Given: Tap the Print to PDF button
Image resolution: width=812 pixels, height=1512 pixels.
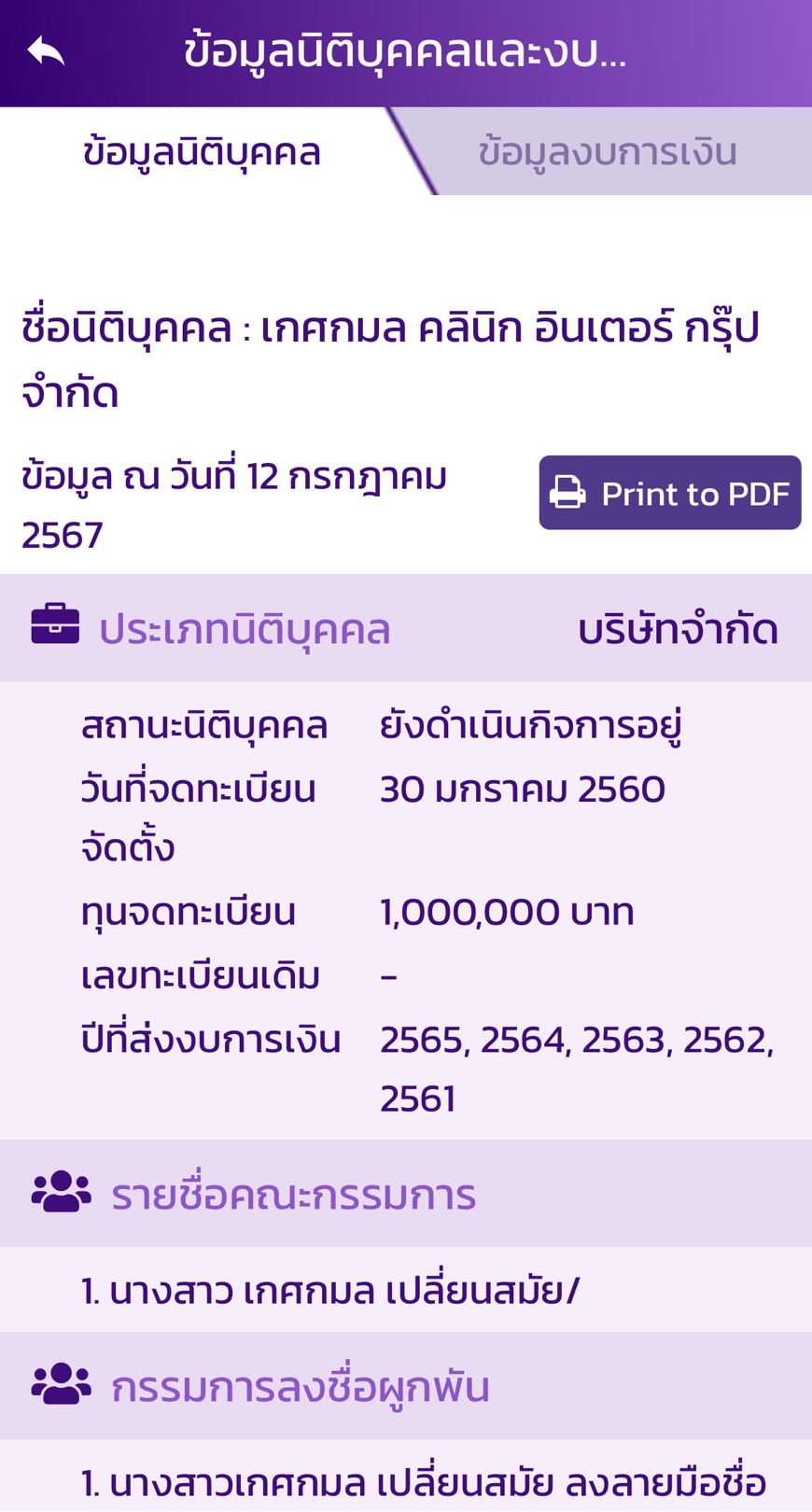Looking at the screenshot, I should point(669,493).
